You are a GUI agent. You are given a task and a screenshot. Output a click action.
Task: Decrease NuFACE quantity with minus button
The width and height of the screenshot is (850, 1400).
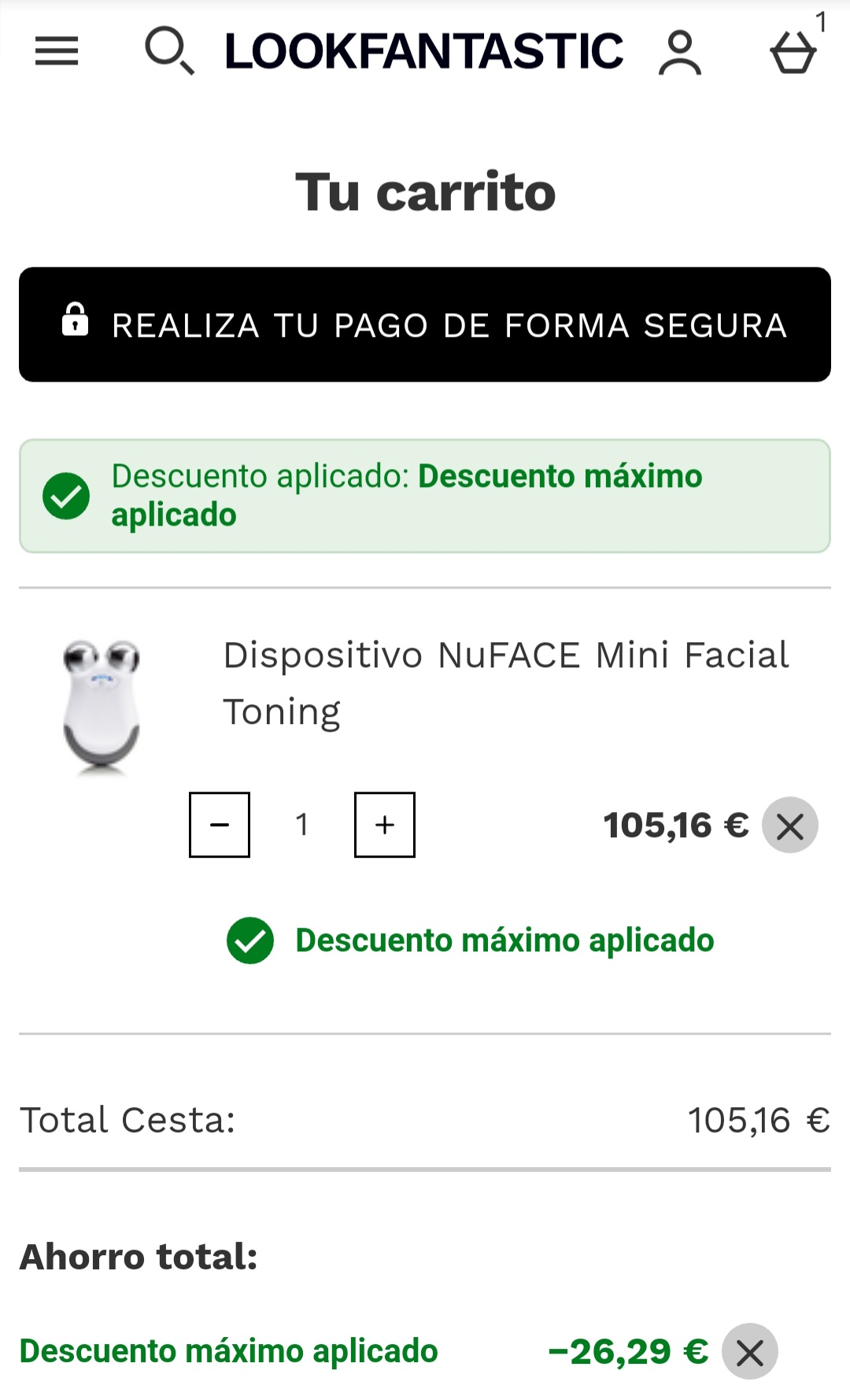pyautogui.click(x=220, y=825)
